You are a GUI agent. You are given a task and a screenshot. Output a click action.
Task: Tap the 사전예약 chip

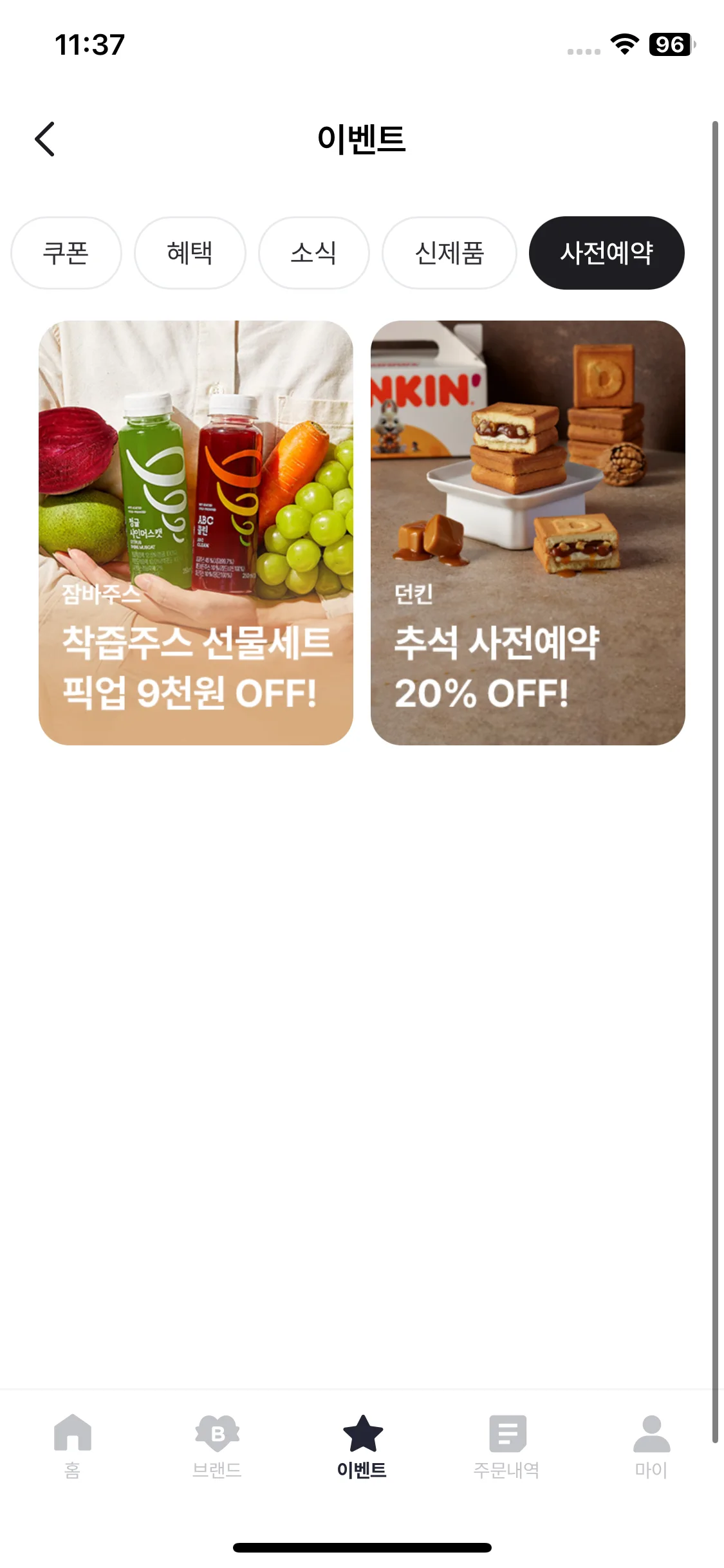click(x=606, y=253)
